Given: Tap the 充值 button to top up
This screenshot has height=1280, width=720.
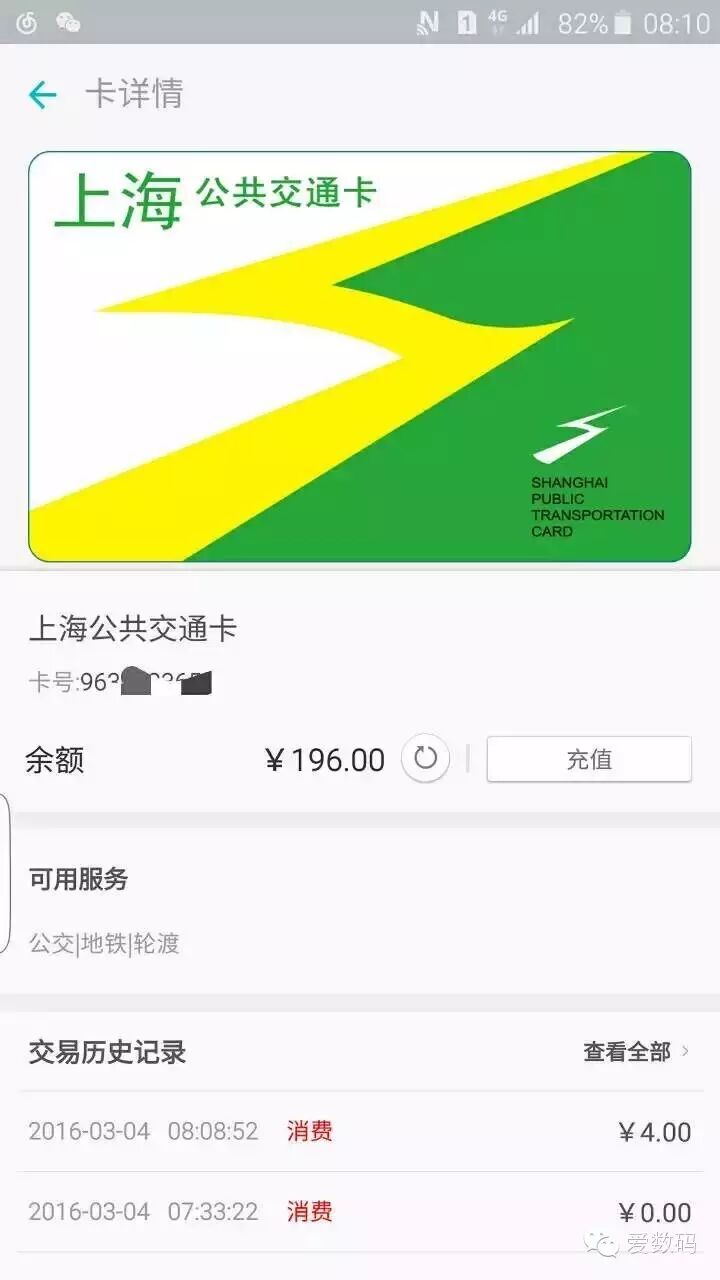Looking at the screenshot, I should 588,759.
